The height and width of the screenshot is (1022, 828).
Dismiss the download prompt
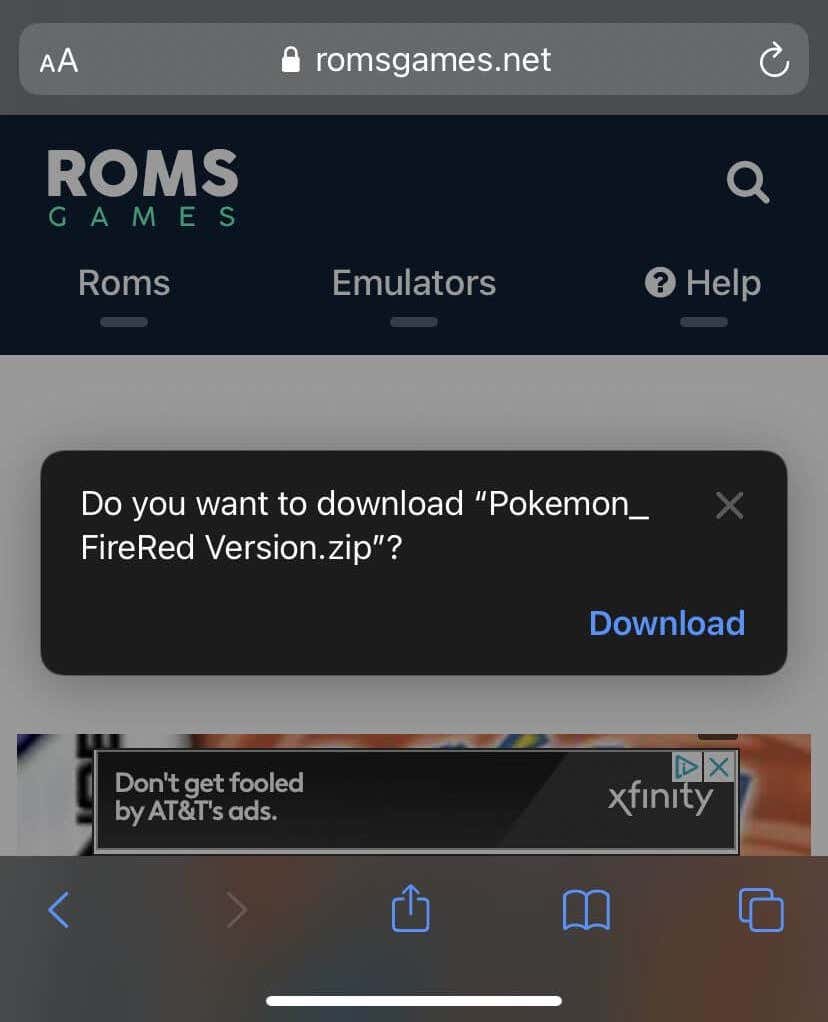click(x=730, y=506)
